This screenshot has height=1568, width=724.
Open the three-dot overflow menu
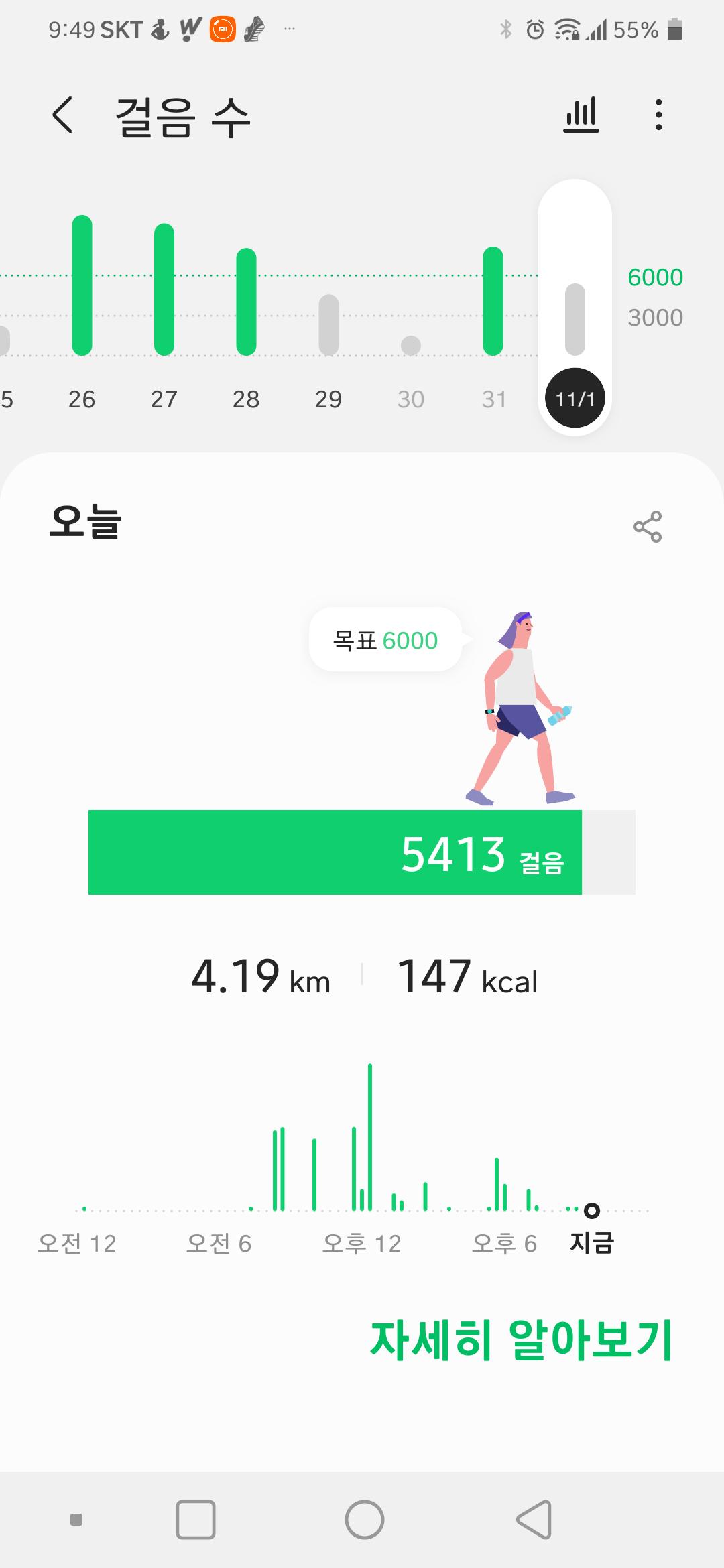click(x=659, y=115)
